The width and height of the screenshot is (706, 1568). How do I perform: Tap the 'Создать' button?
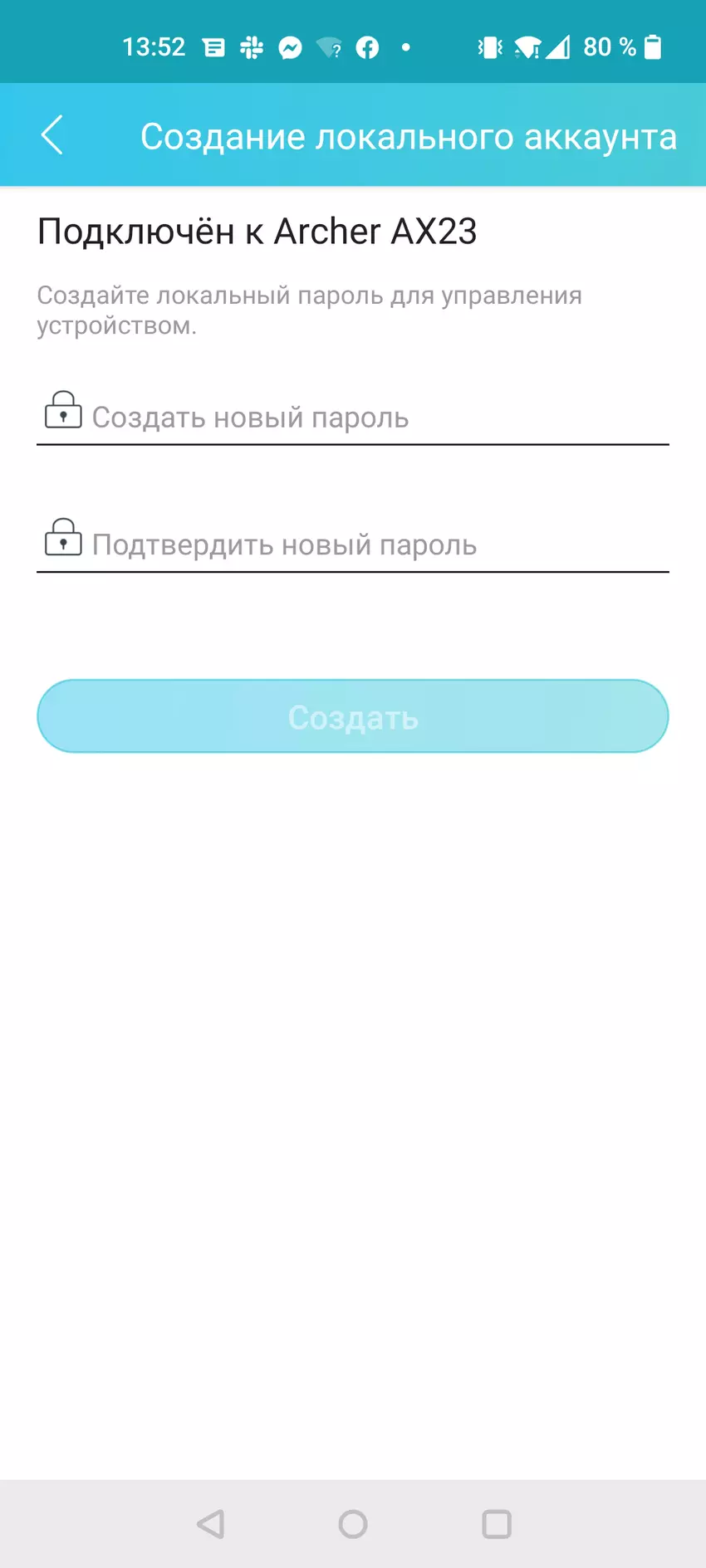pyautogui.click(x=353, y=716)
